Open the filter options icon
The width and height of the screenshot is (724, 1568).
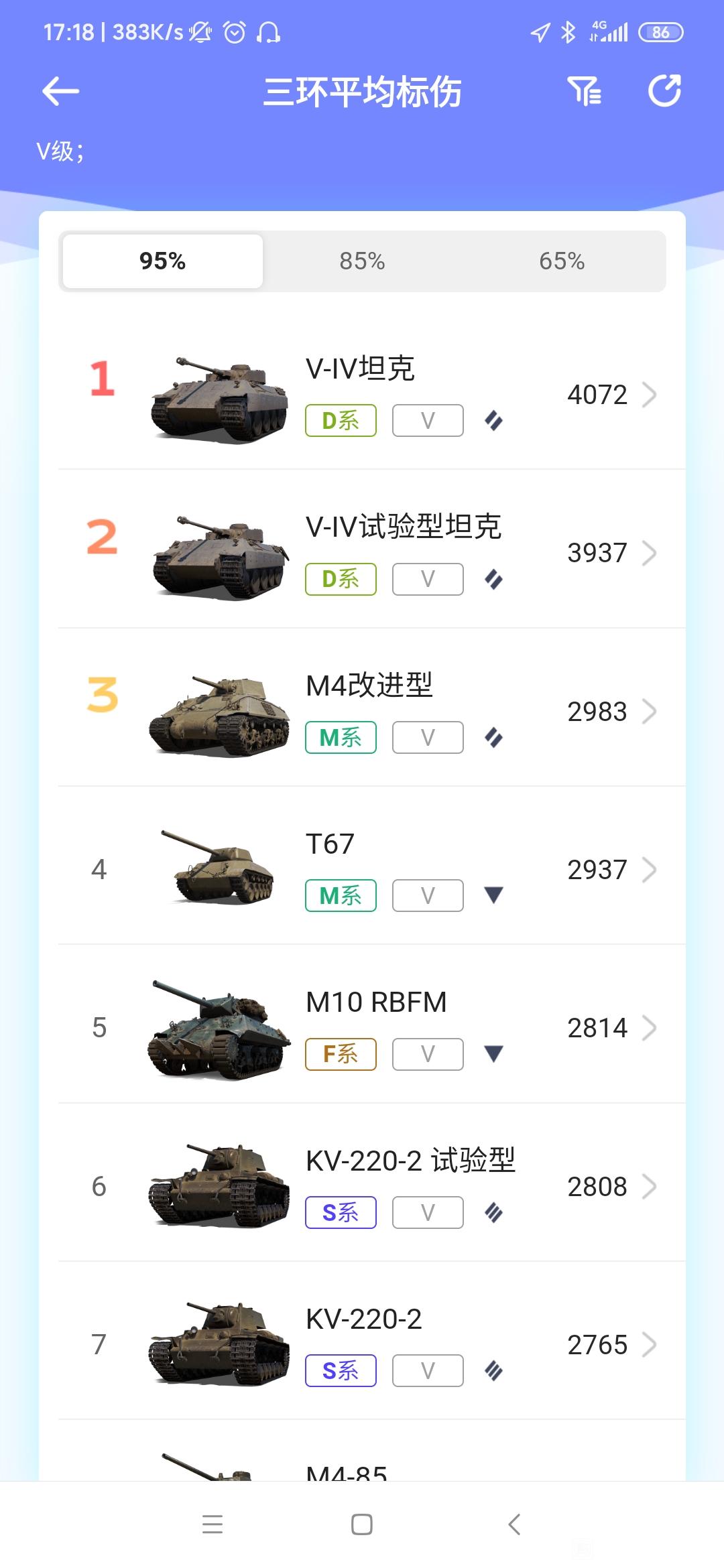tap(584, 91)
